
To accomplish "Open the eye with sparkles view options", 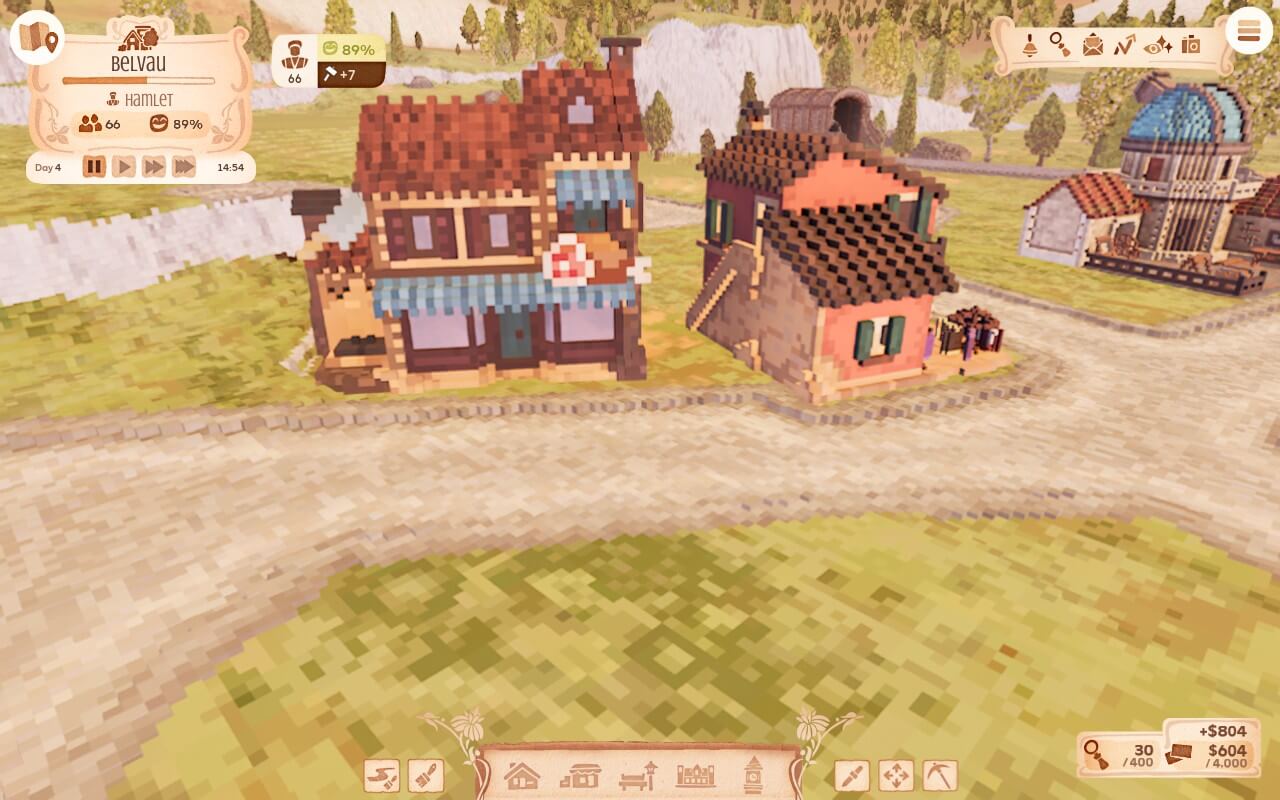I will click(1158, 45).
